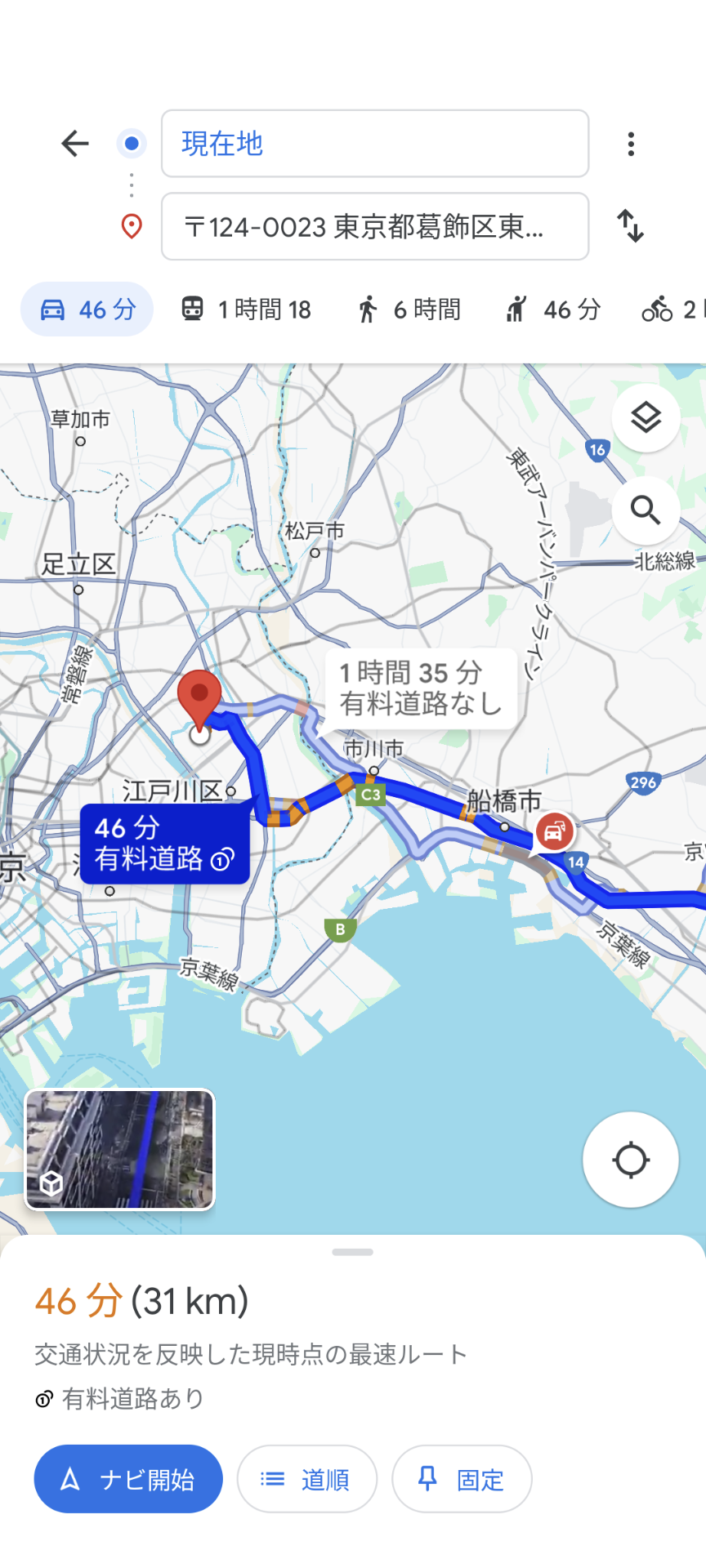Choose the 1 時間 35 分 toll-free route
Screen dimensions: 706x1568
421,688
